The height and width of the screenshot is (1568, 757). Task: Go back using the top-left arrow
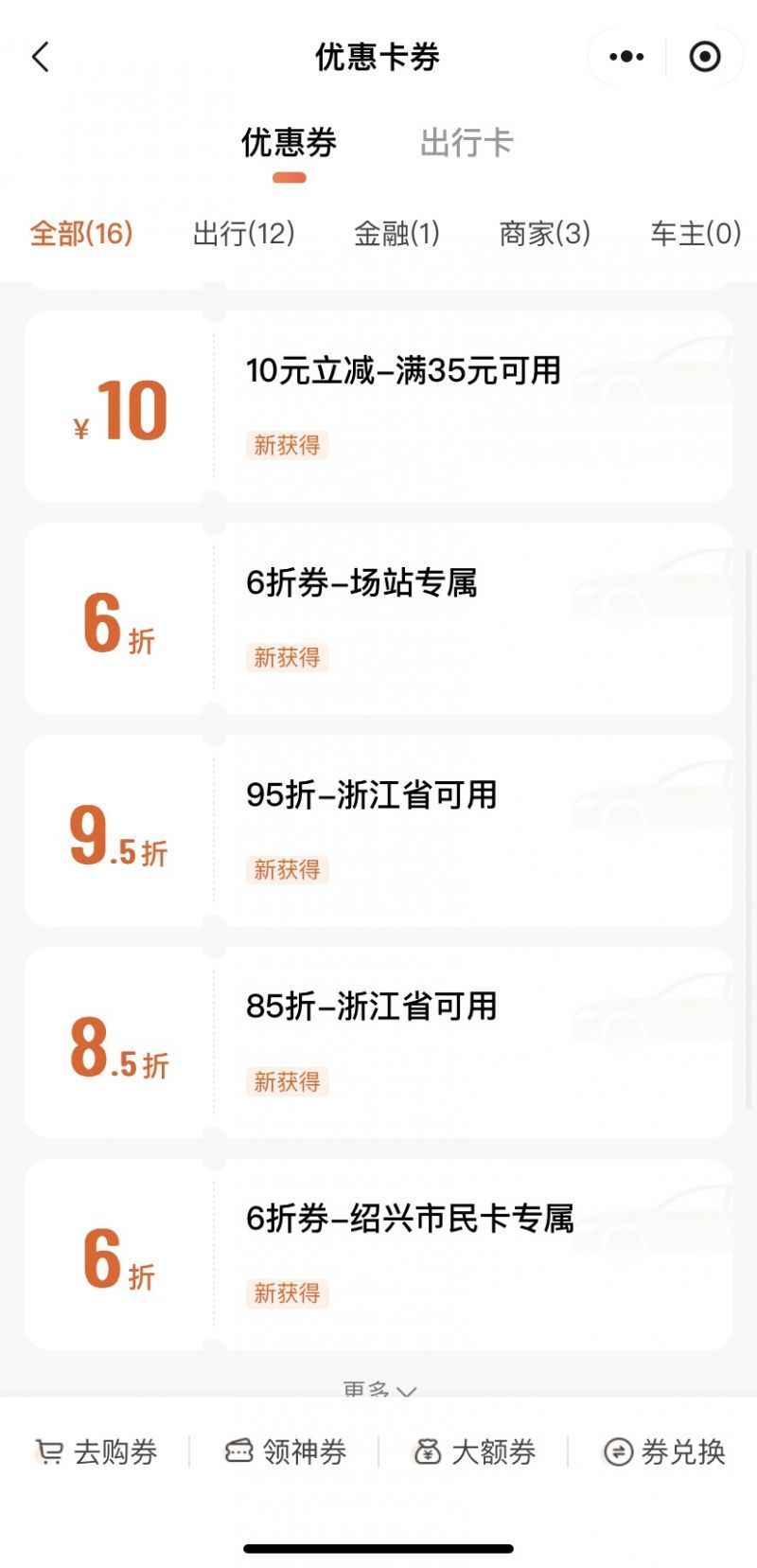coord(40,57)
